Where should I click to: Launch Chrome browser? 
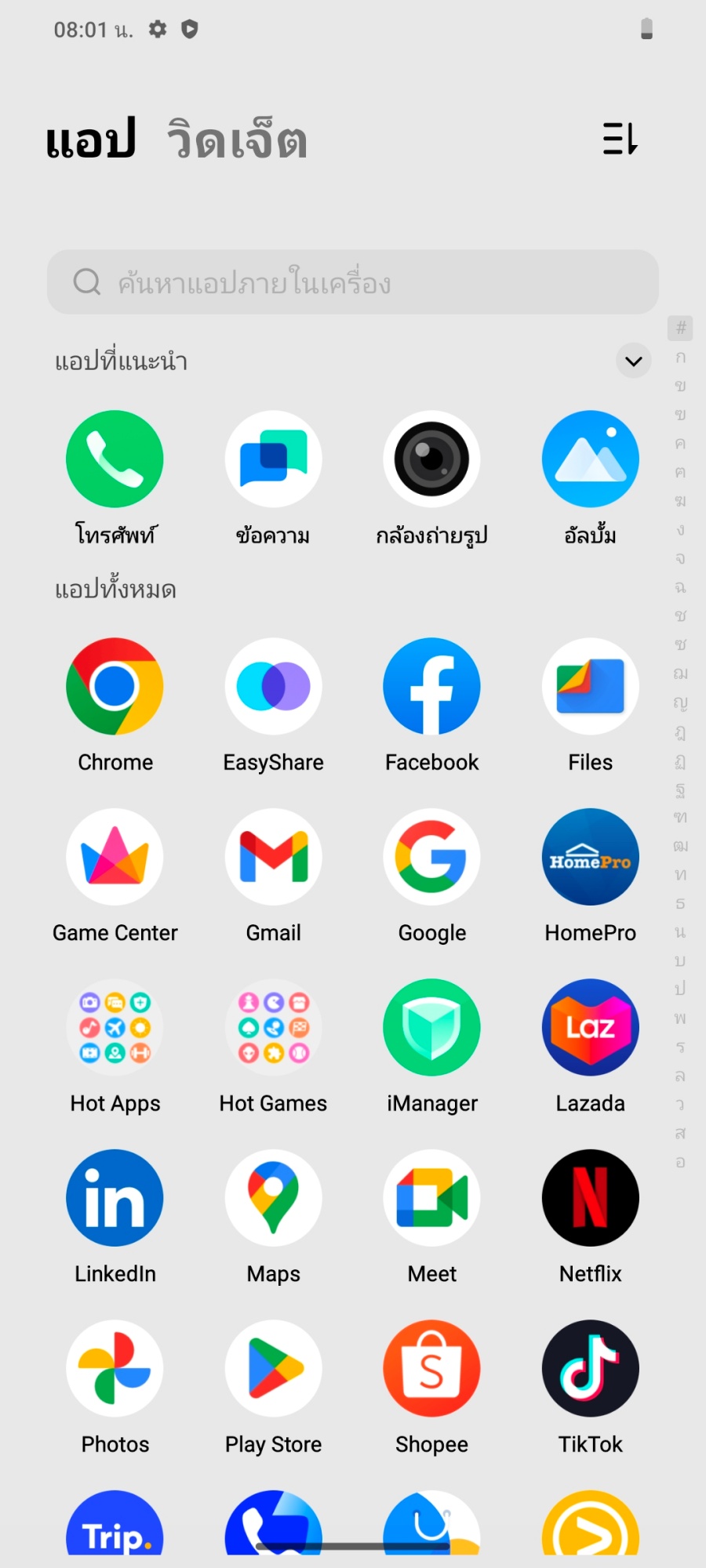coord(115,687)
